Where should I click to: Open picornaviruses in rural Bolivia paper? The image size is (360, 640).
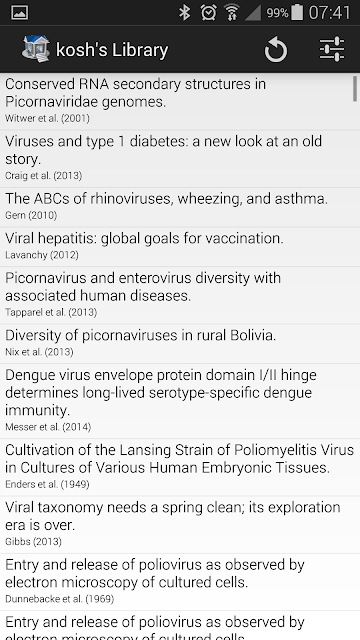point(180,344)
